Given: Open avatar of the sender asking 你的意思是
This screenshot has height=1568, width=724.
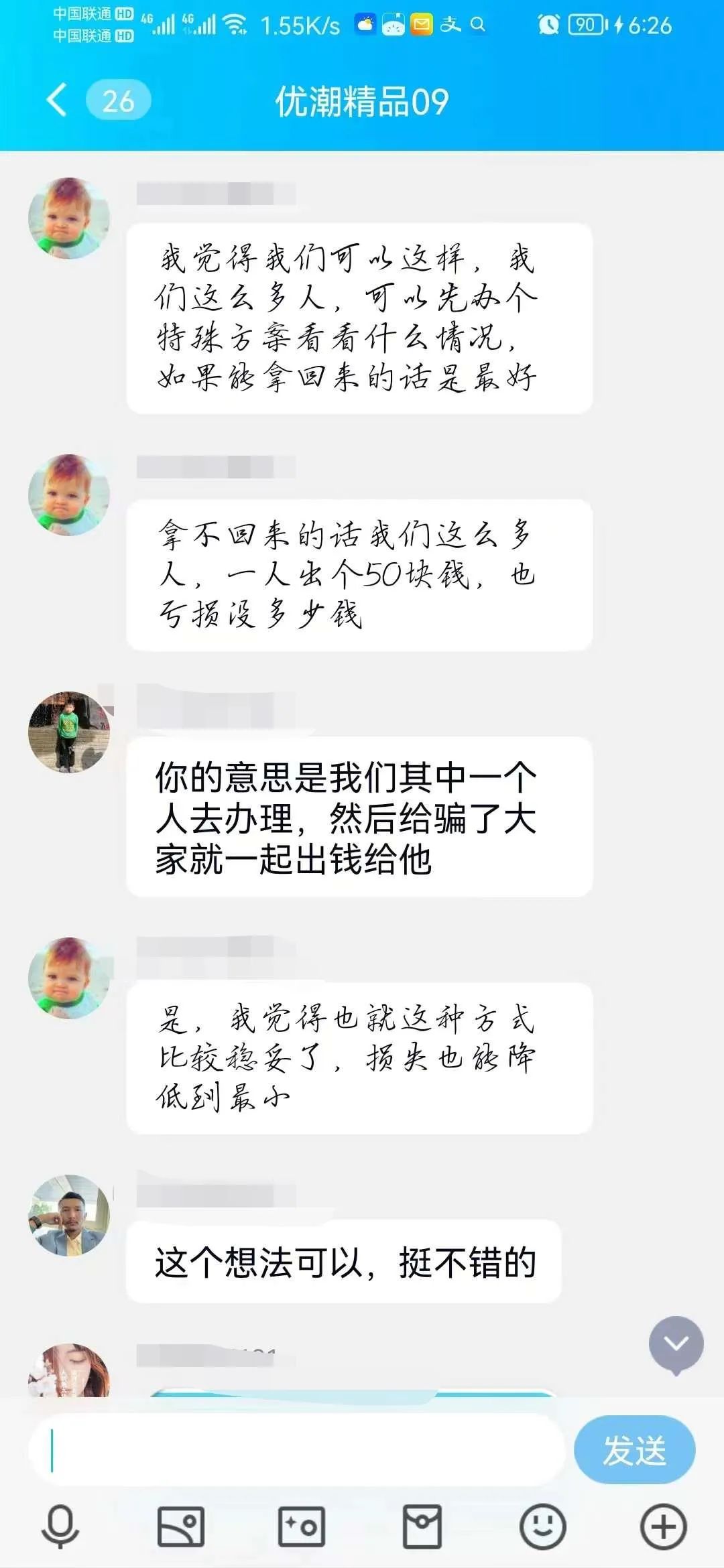Looking at the screenshot, I should (x=69, y=732).
